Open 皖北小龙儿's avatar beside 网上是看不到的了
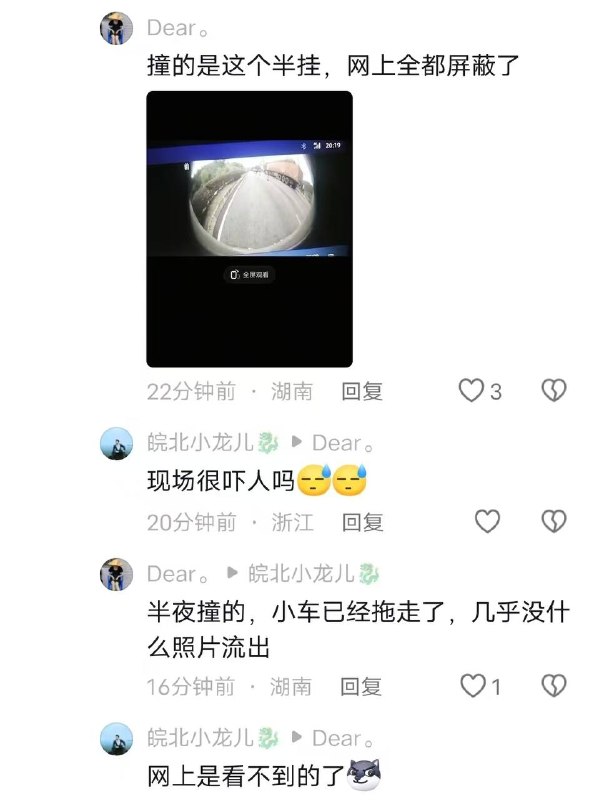The width and height of the screenshot is (599, 800). click(x=116, y=739)
